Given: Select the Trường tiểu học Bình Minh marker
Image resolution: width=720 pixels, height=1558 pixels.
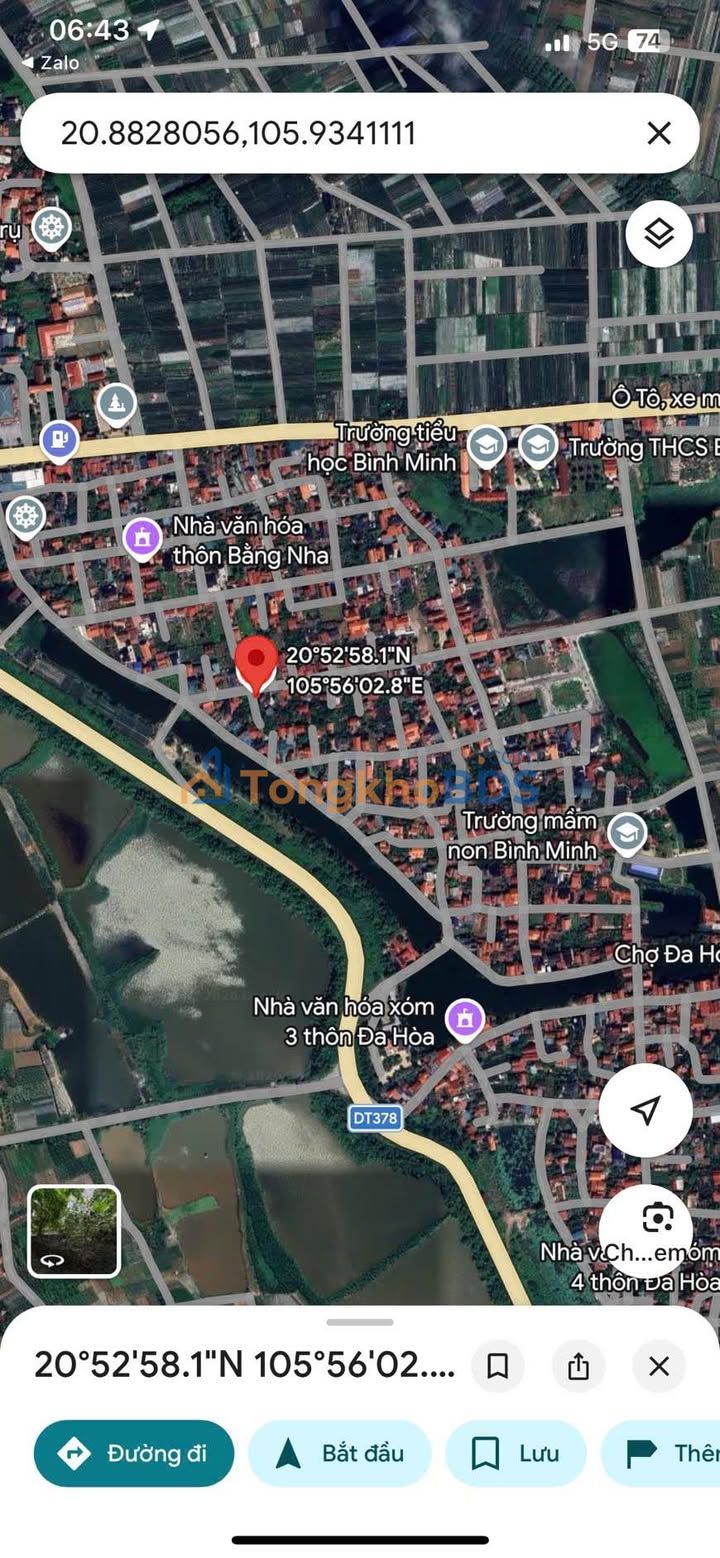Looking at the screenshot, I should tap(486, 446).
